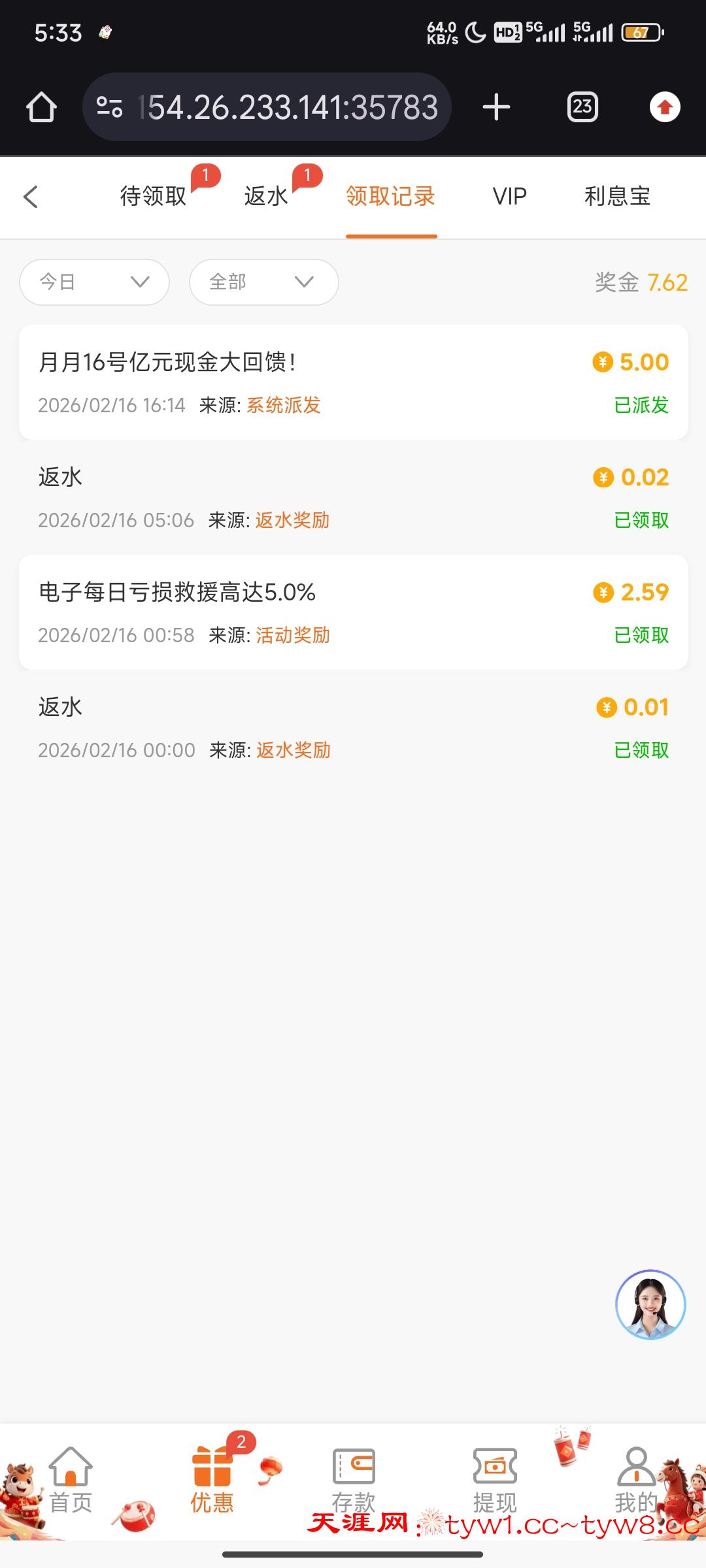Open the 存款 deposit tab
The height and width of the screenshot is (1568, 706).
(354, 1480)
